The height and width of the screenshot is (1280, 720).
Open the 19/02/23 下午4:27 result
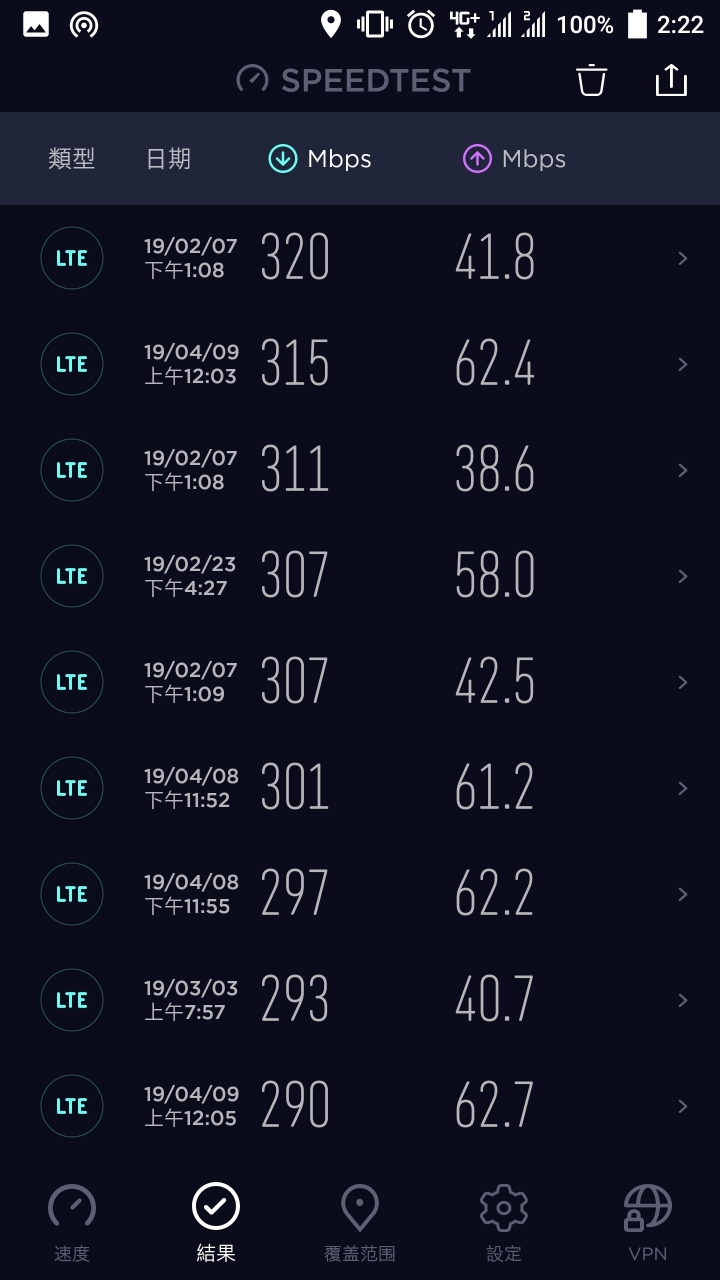360,576
